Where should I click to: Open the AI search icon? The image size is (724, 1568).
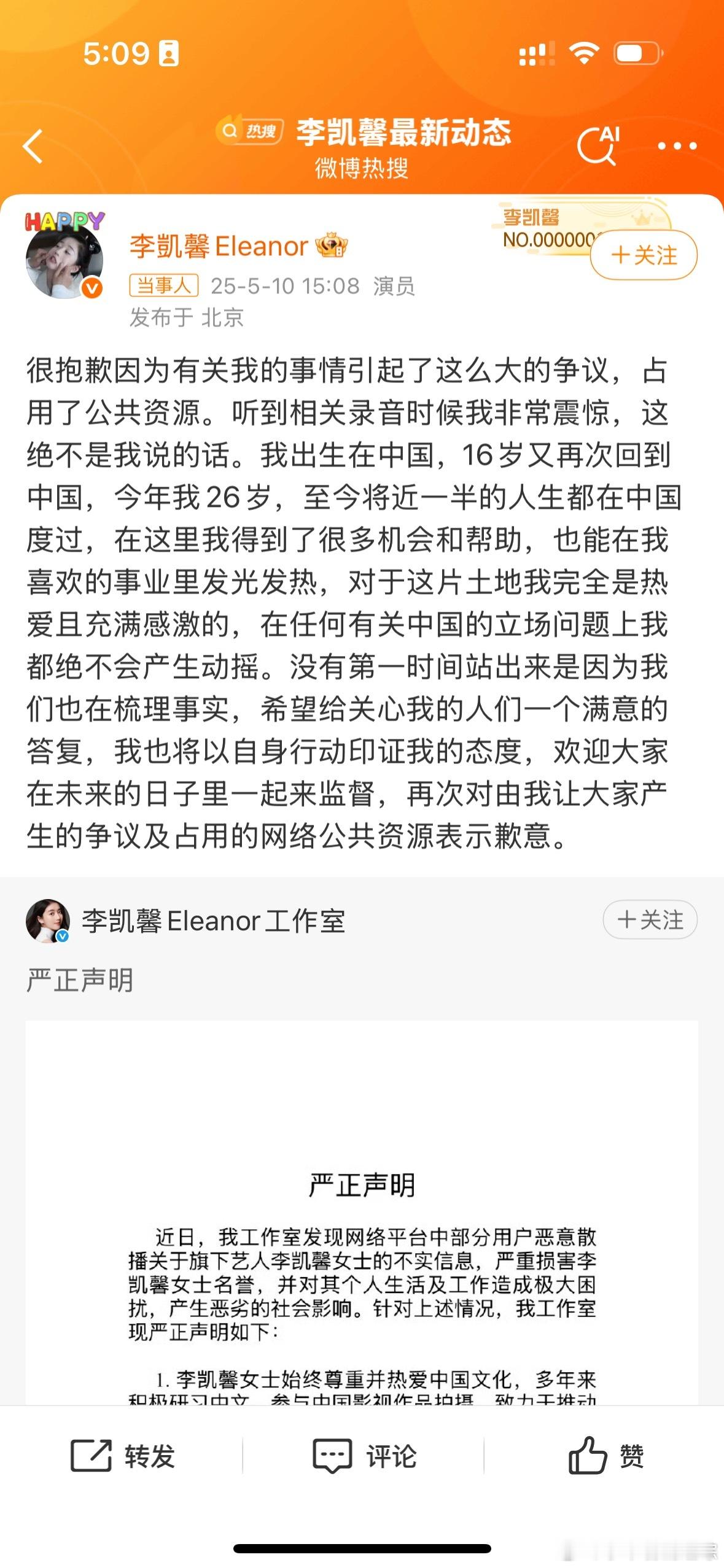(x=598, y=146)
